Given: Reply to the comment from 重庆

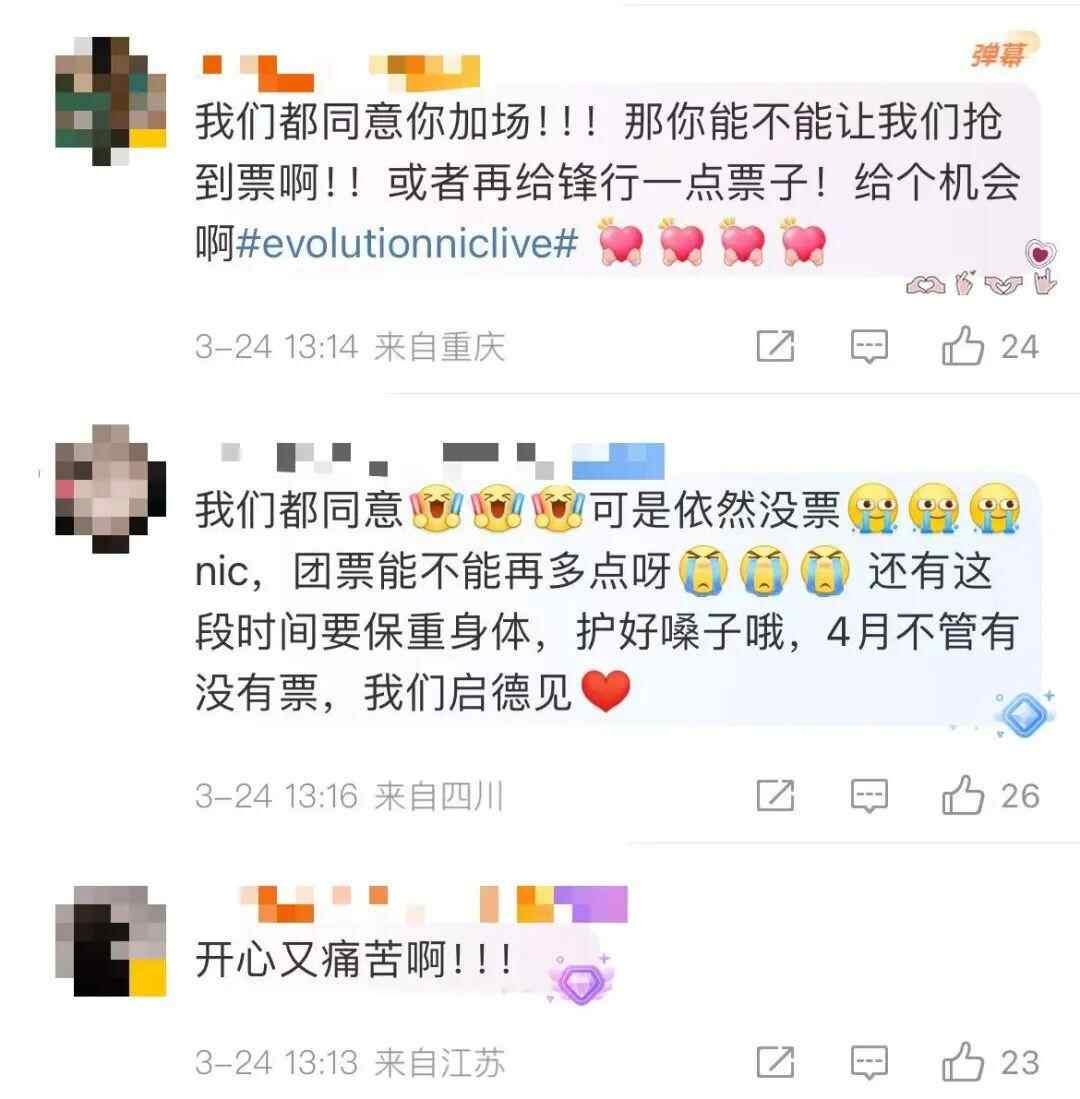Looking at the screenshot, I should point(869,347).
